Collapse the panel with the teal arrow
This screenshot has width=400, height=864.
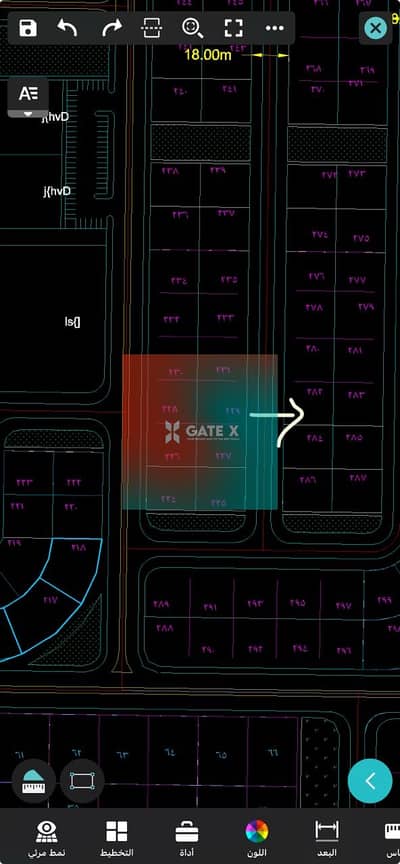(x=370, y=781)
